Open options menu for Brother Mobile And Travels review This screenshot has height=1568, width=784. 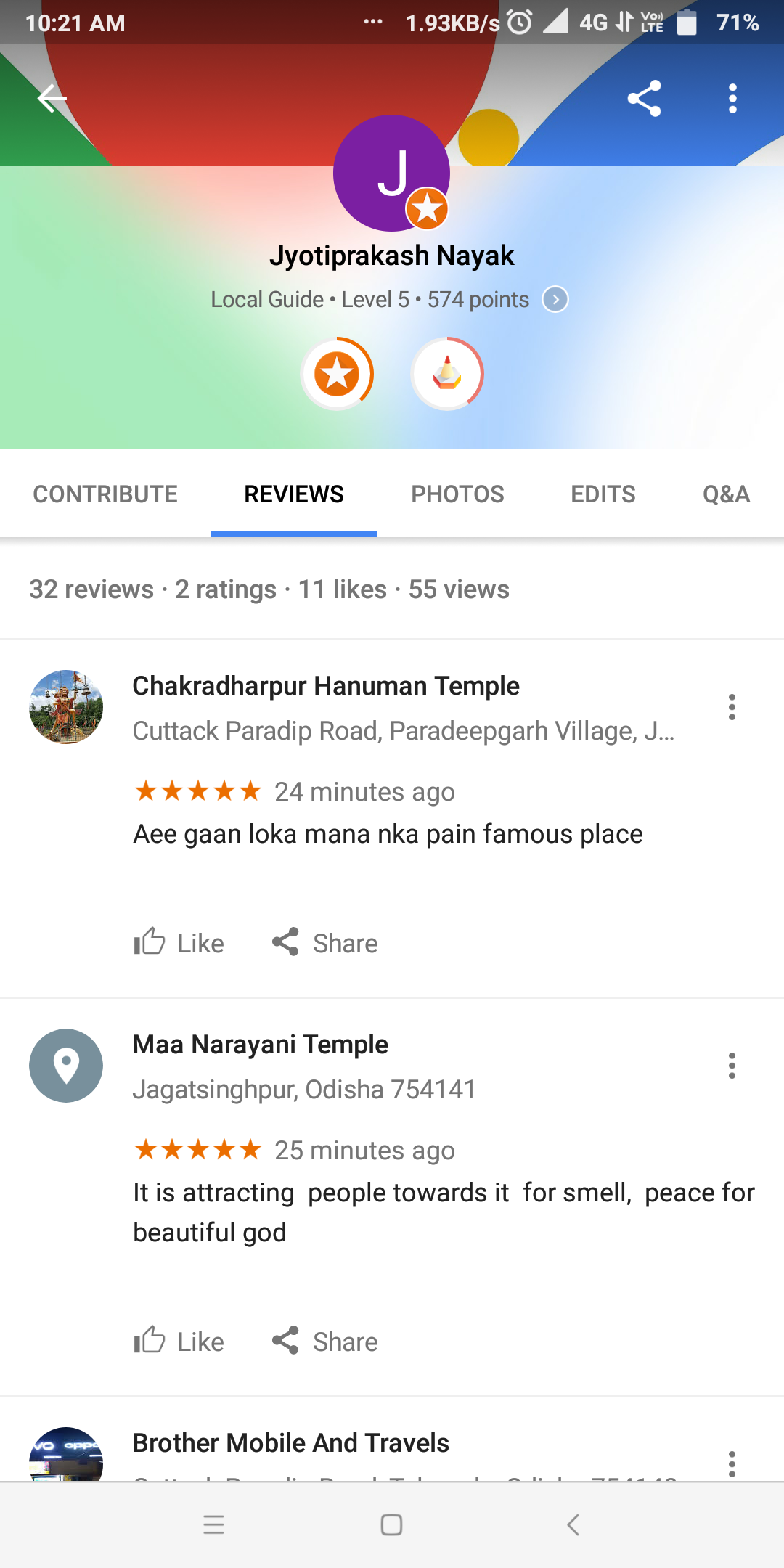point(732,1465)
